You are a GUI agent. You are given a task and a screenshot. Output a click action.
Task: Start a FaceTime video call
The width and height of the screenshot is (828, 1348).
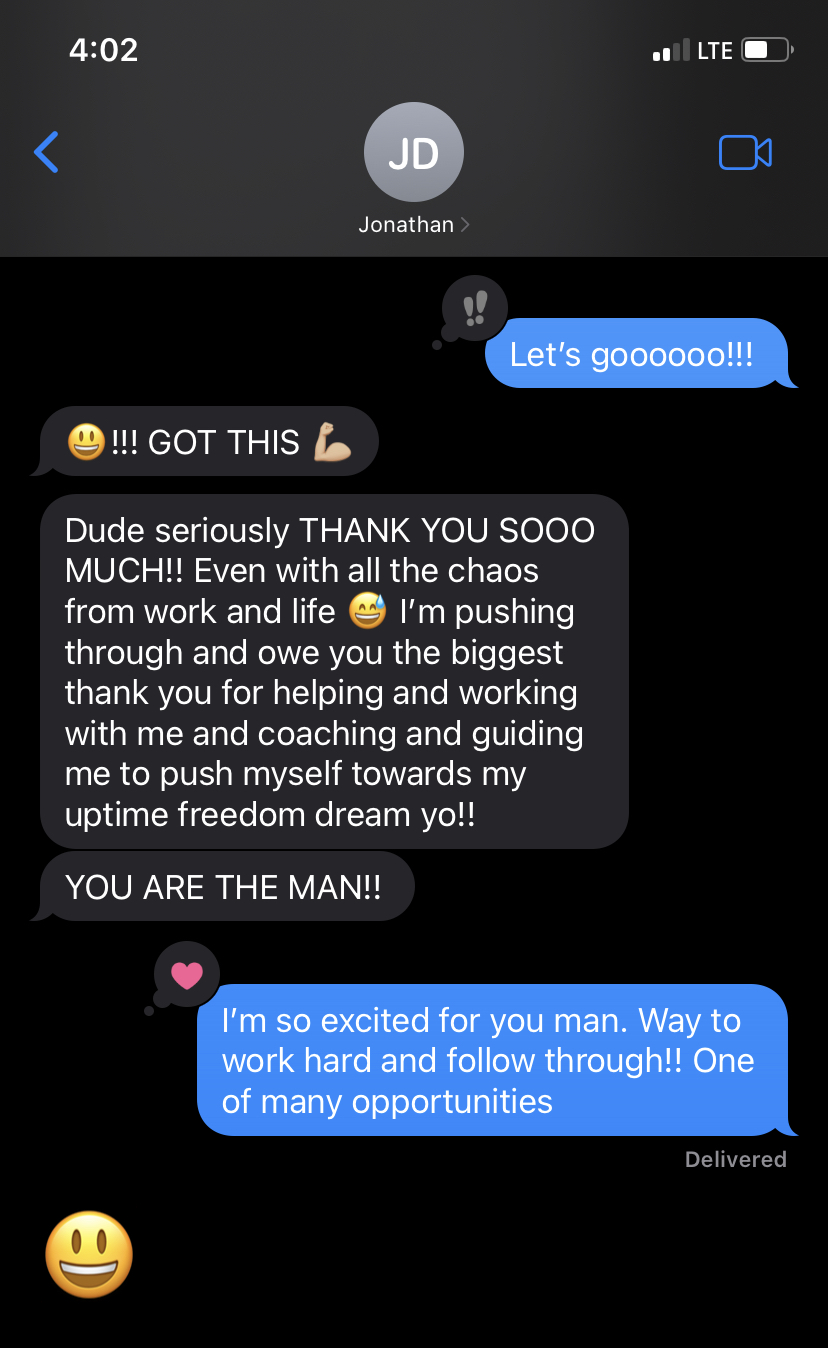[745, 152]
